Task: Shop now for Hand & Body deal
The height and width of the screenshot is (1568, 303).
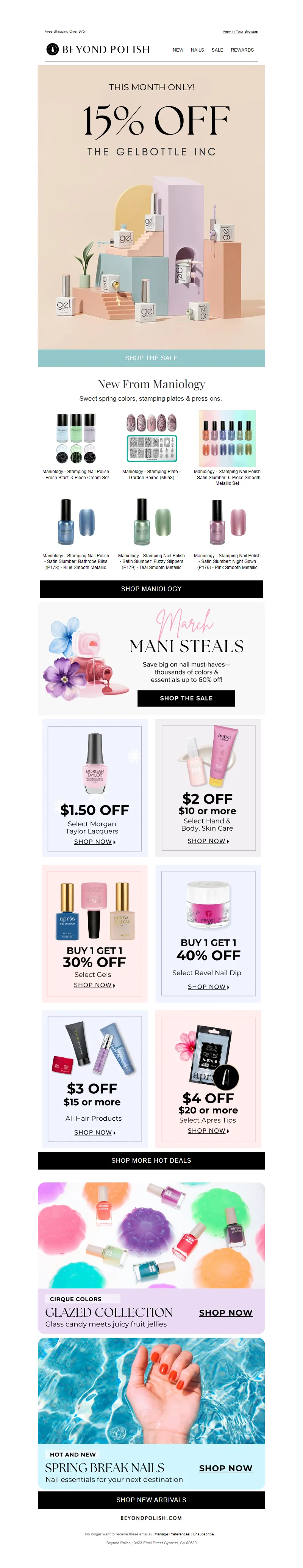Action: pyautogui.click(x=208, y=840)
